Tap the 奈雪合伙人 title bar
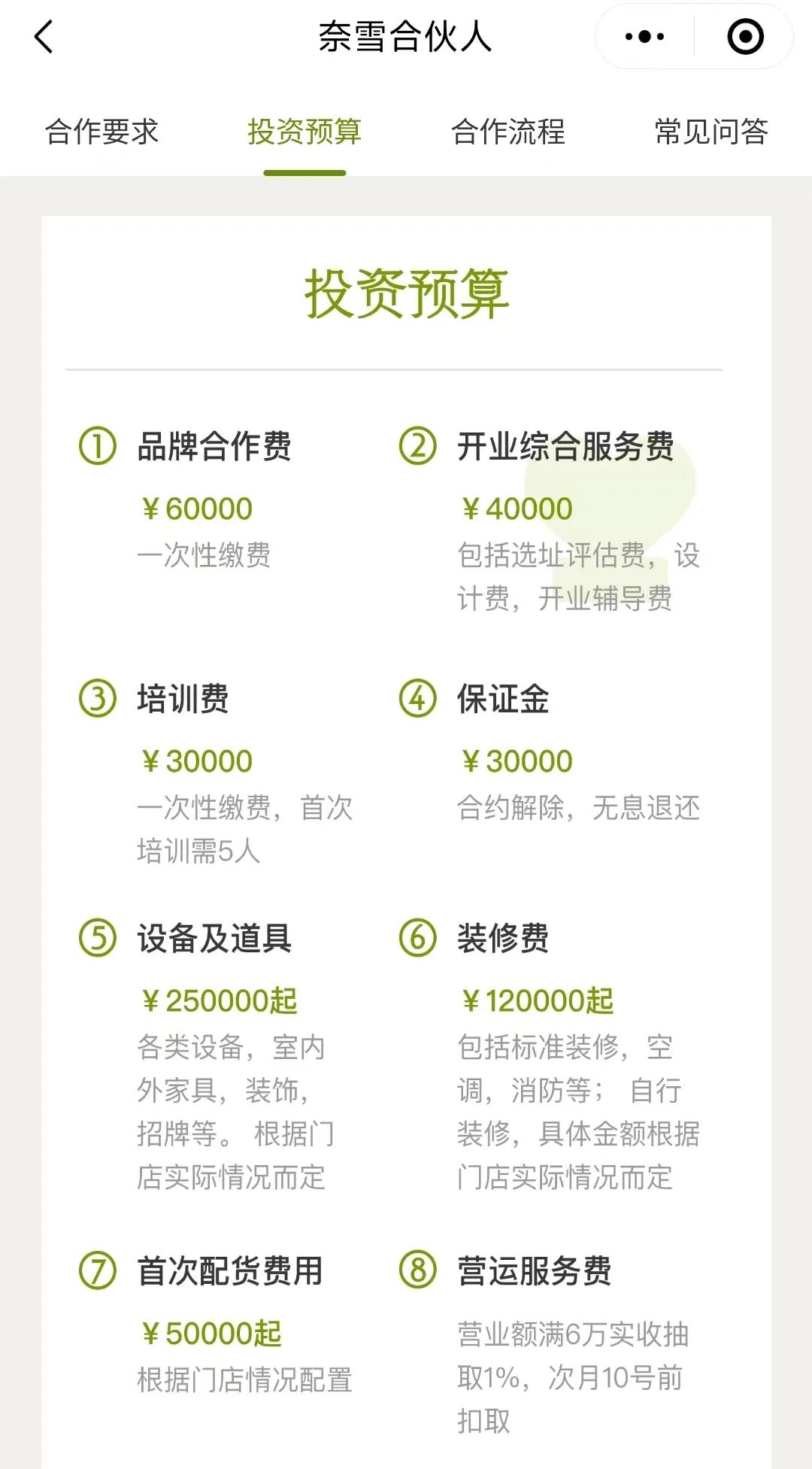812x1469 pixels. point(406,36)
